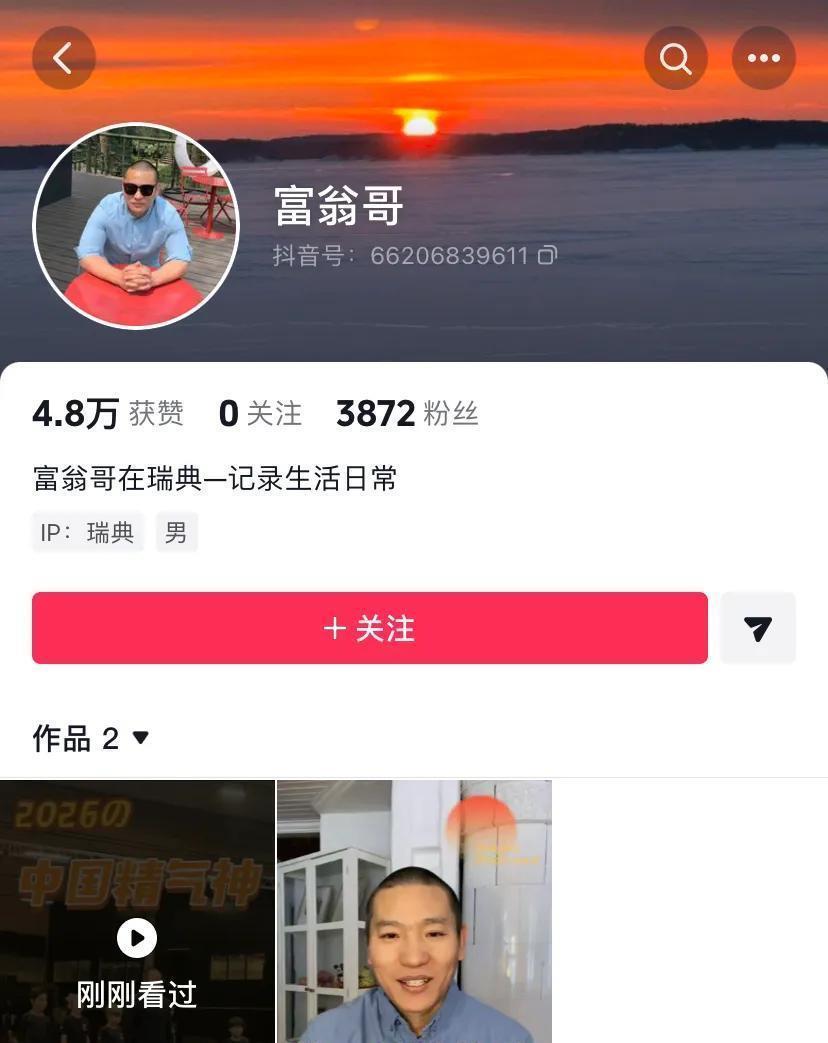
Task: Open the 0 关注 following list
Action: tap(260, 413)
